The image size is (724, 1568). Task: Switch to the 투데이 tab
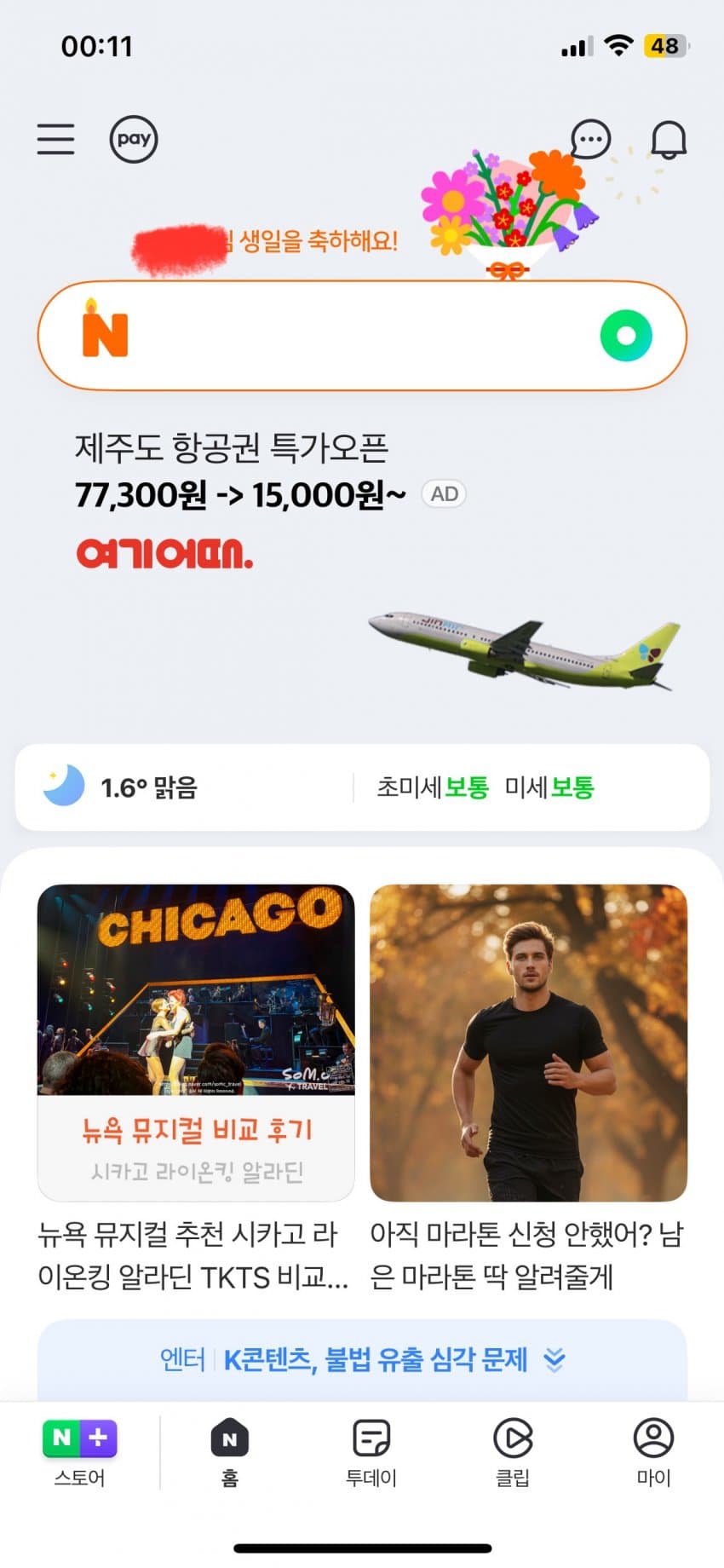tap(371, 1453)
